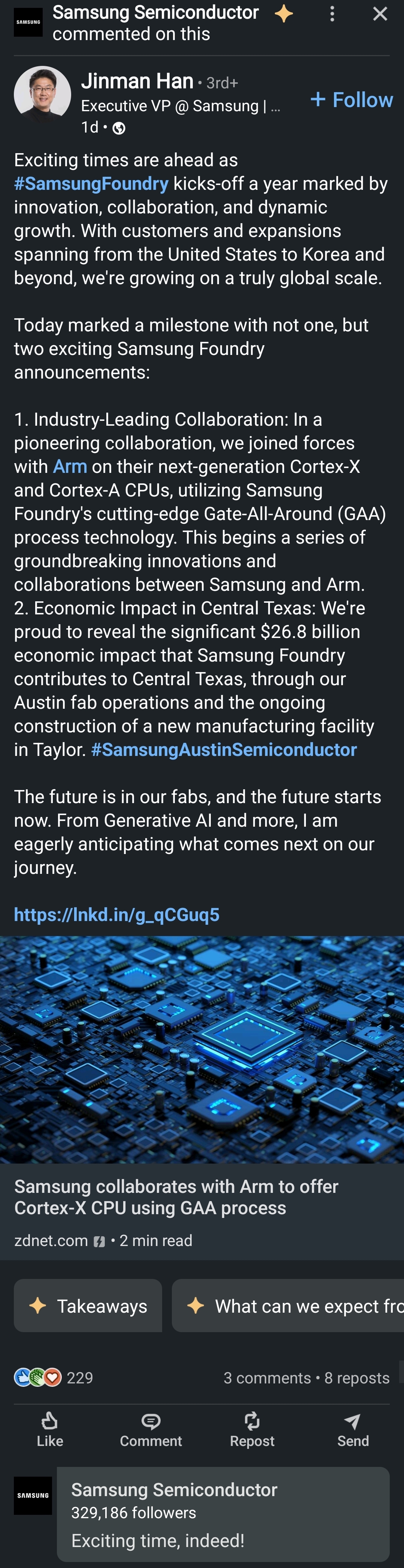Open the #SamsungFoundry hashtag
This screenshot has height=1568, width=404.
91,184
